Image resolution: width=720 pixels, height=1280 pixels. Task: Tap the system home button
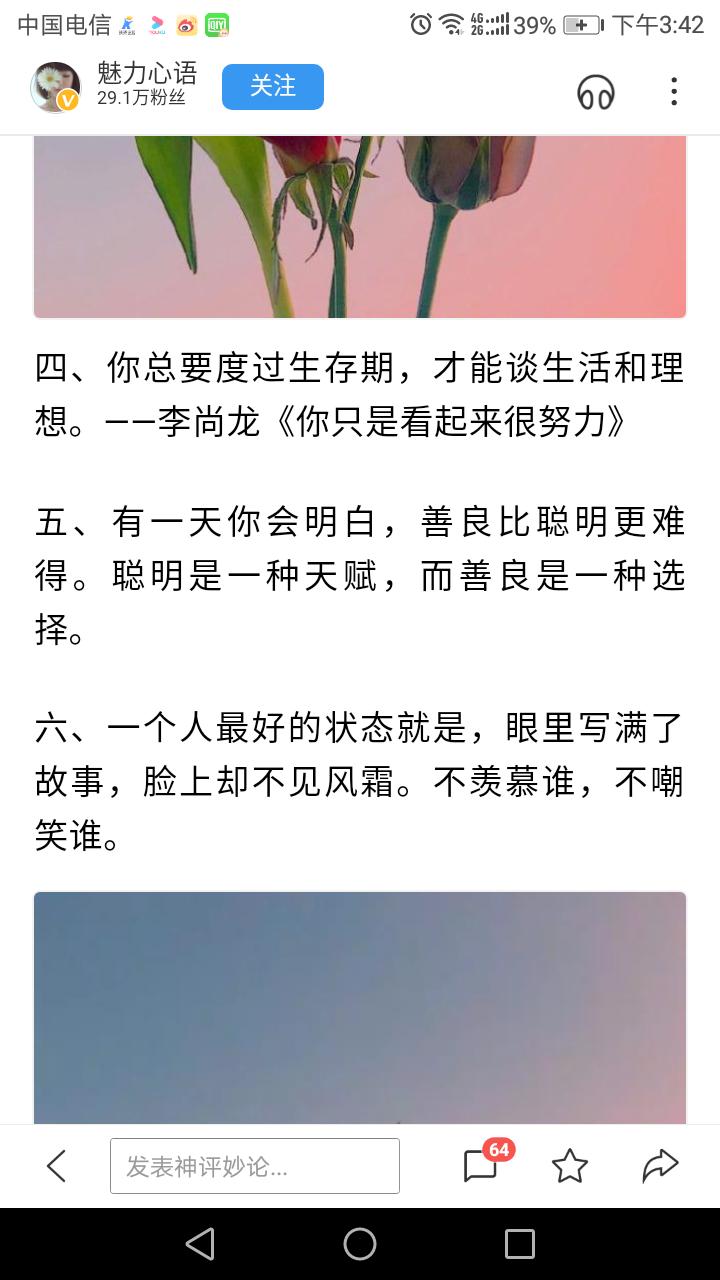[360, 1244]
